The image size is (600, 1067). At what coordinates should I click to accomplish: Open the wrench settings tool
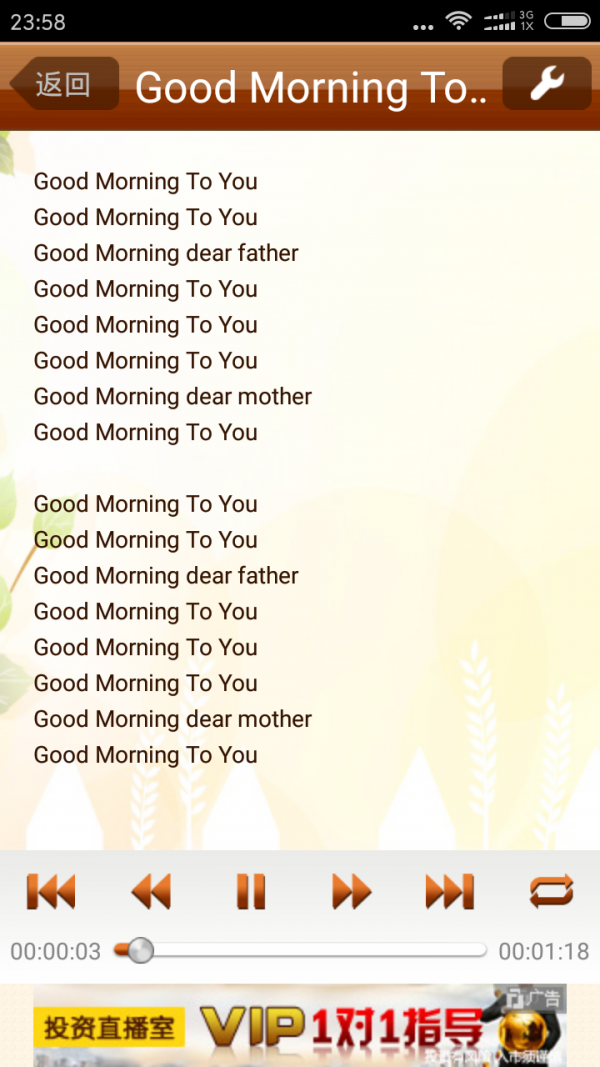(x=546, y=84)
